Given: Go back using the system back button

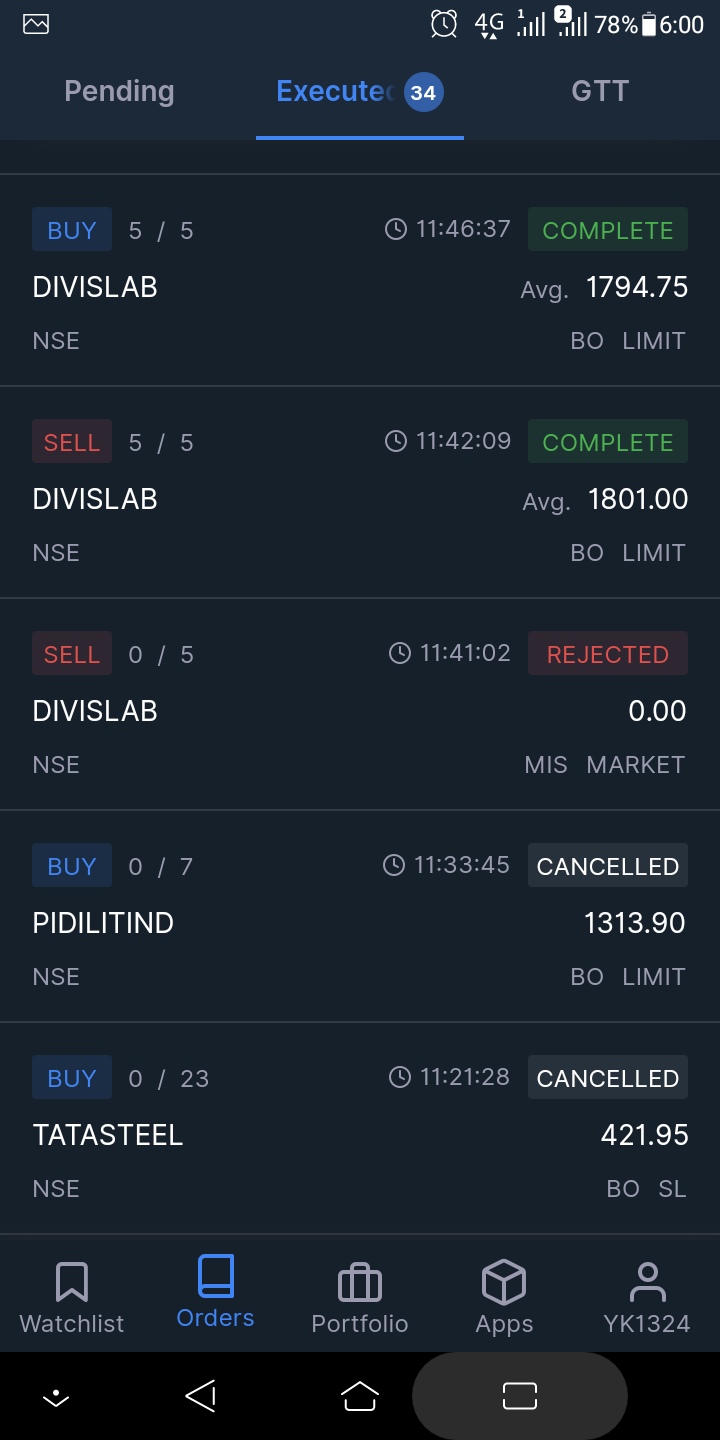Looking at the screenshot, I should pyautogui.click(x=201, y=1396).
